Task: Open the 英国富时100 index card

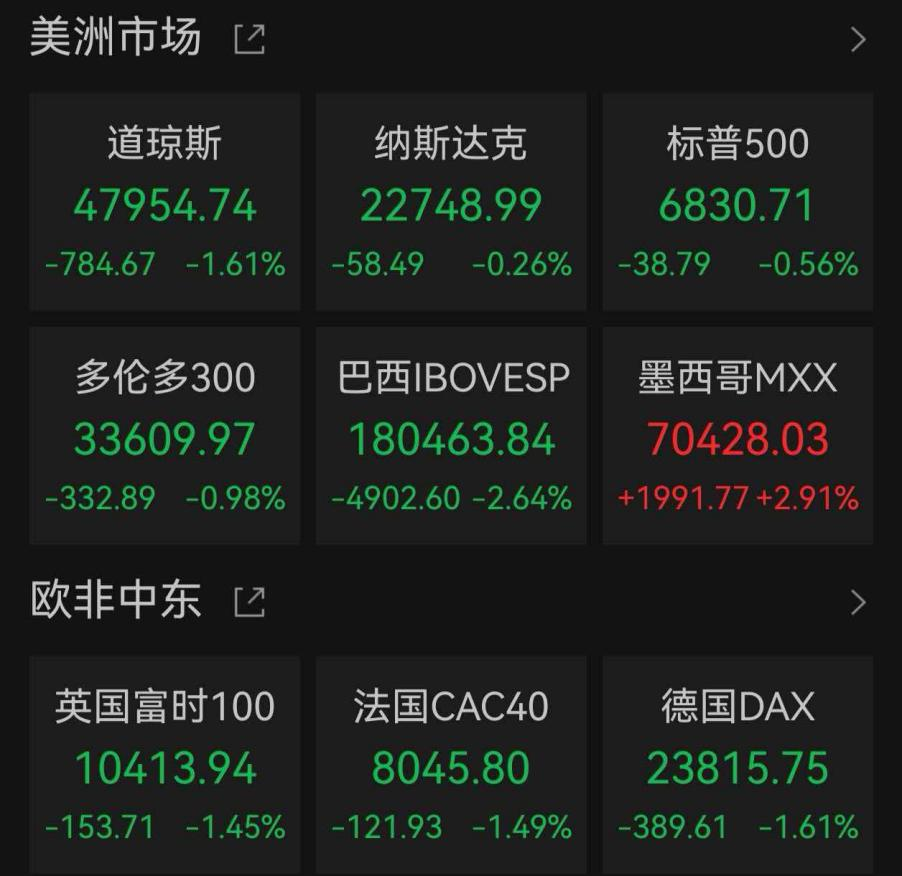Action: pyautogui.click(x=165, y=765)
